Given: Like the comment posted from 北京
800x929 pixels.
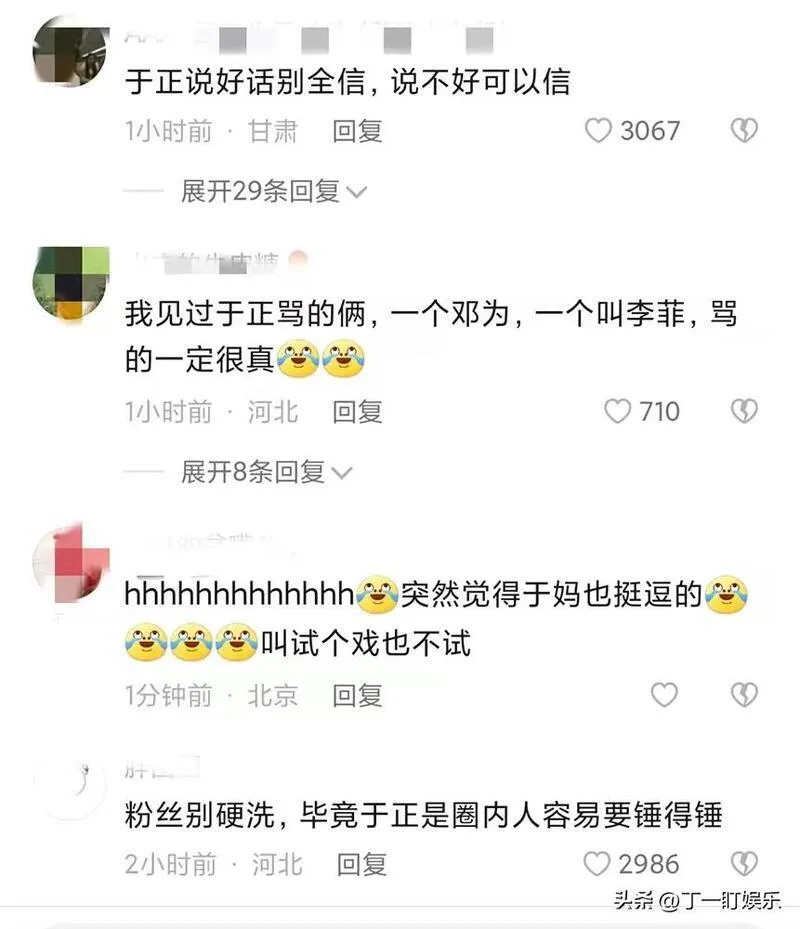Looking at the screenshot, I should tap(664, 695).
